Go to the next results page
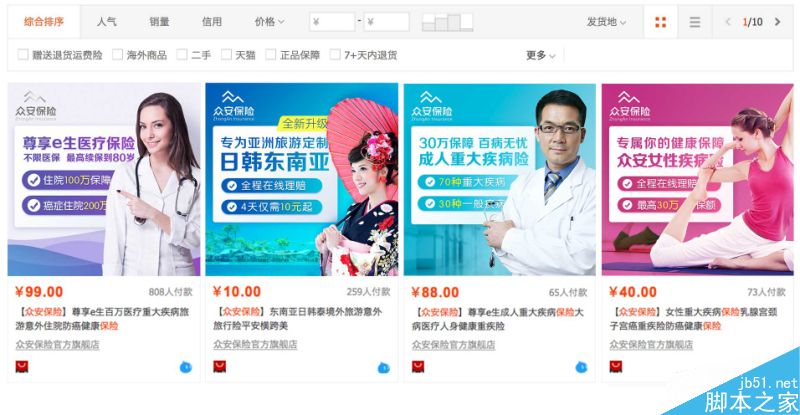The width and height of the screenshot is (800, 415). [776, 21]
